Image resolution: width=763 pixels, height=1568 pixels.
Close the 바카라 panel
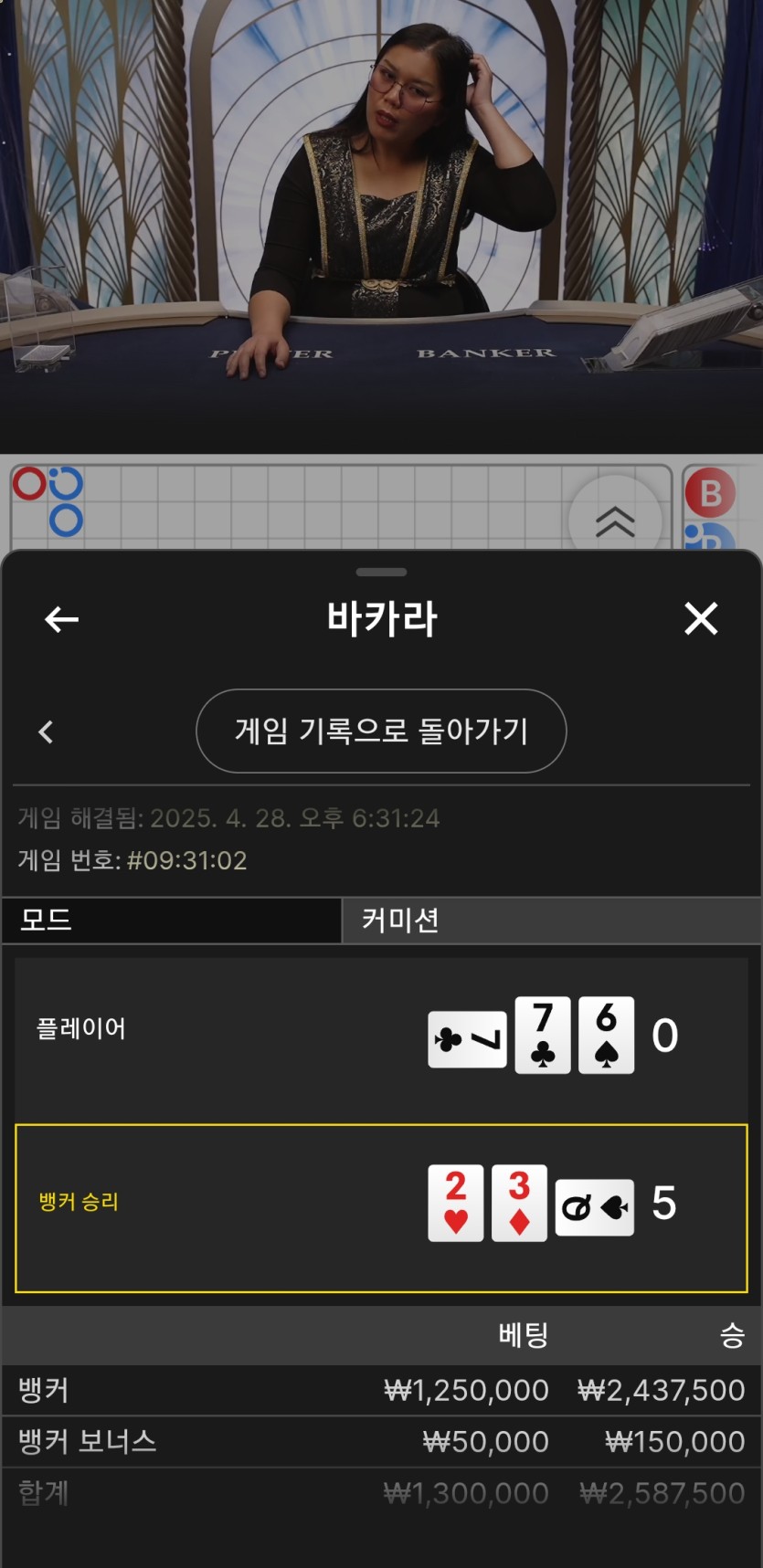click(701, 618)
